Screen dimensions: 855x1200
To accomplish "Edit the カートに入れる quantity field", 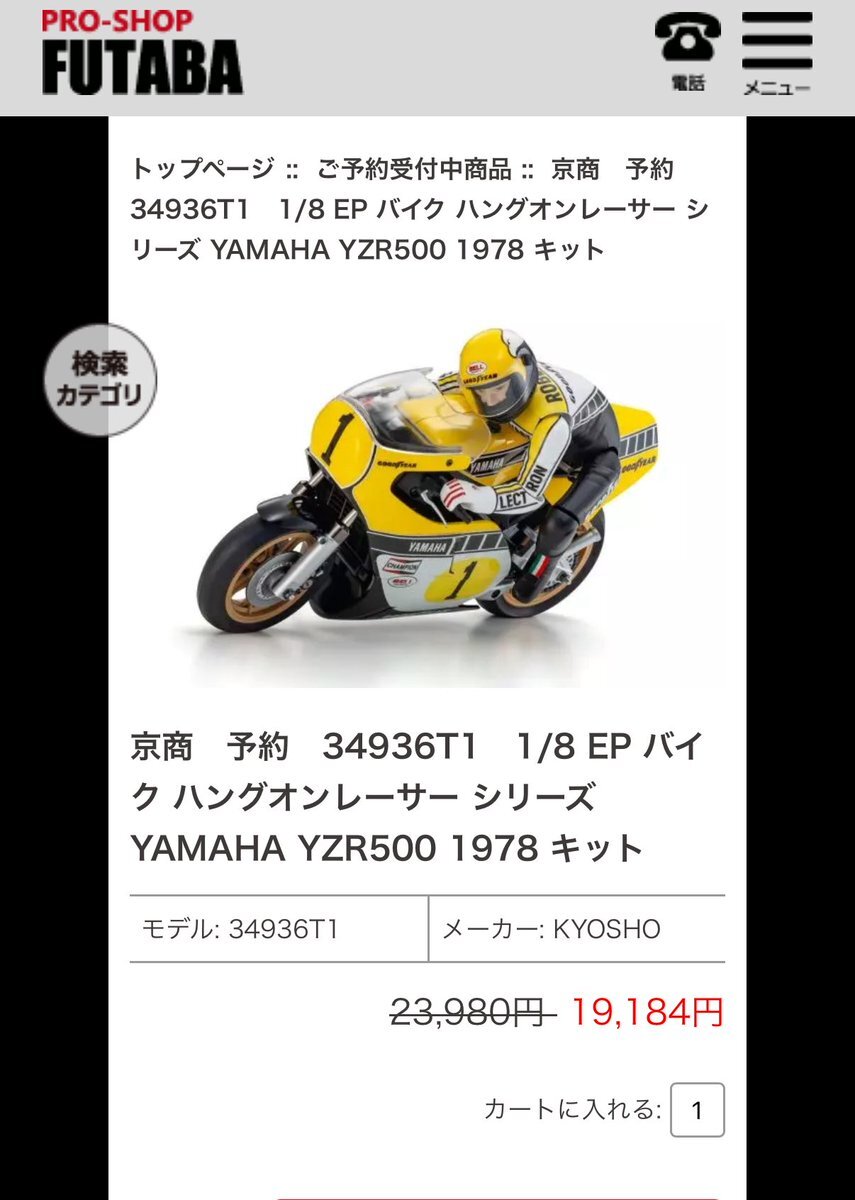I will [697, 1110].
